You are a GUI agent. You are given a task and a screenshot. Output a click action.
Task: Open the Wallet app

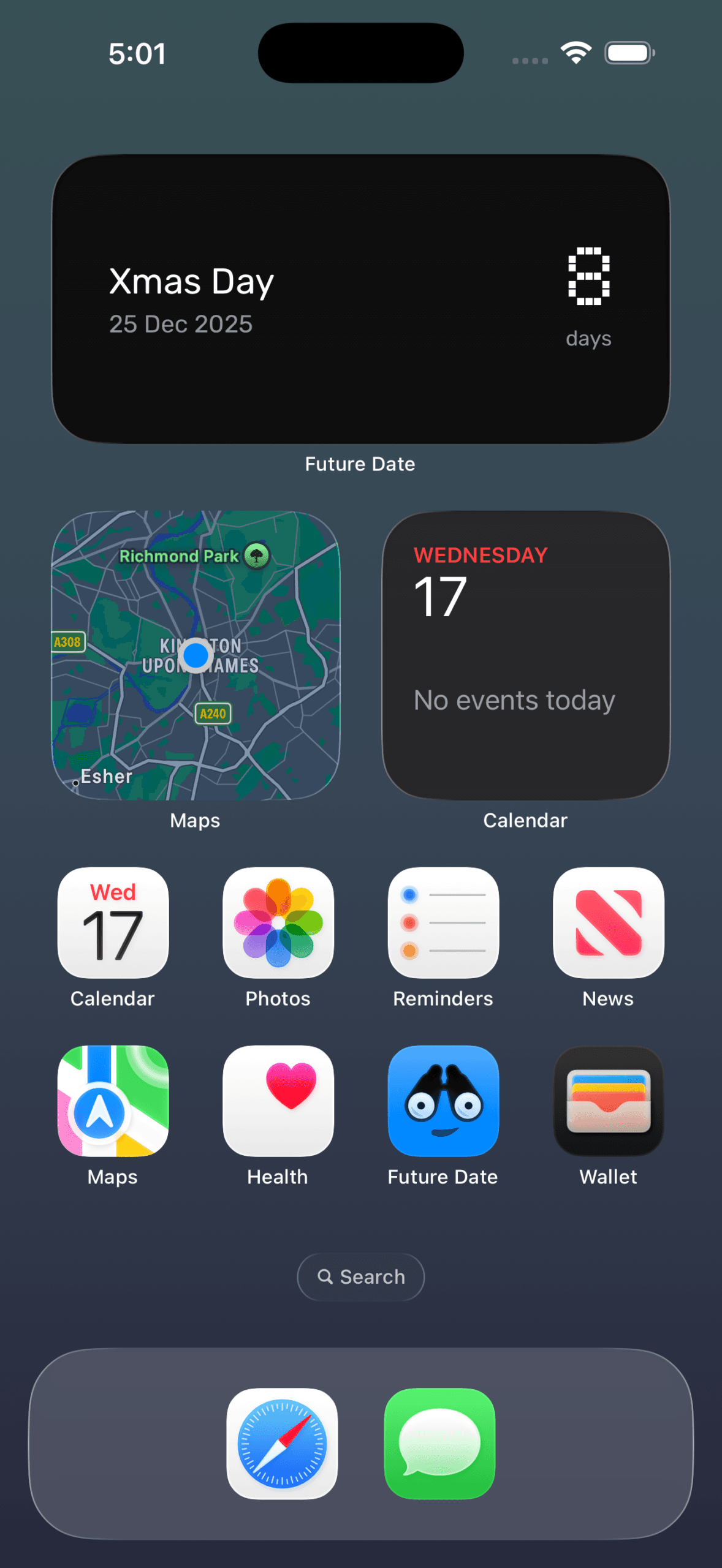pyautogui.click(x=608, y=1101)
